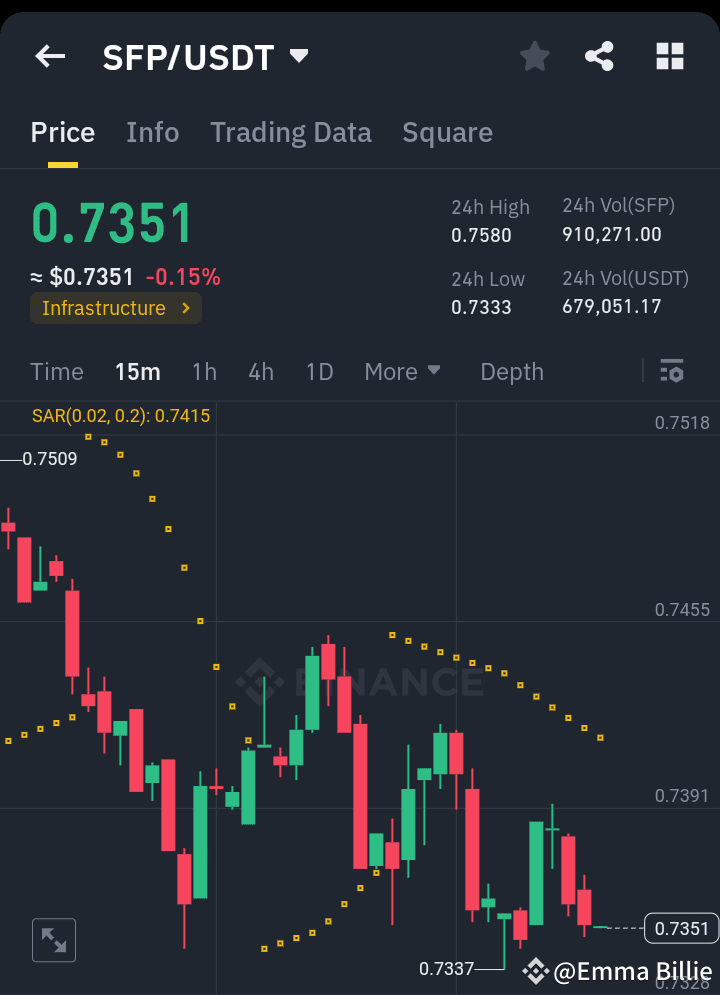This screenshot has height=995, width=720.
Task: Click the diamond icon next to Emma Billie
Action: tap(536, 971)
